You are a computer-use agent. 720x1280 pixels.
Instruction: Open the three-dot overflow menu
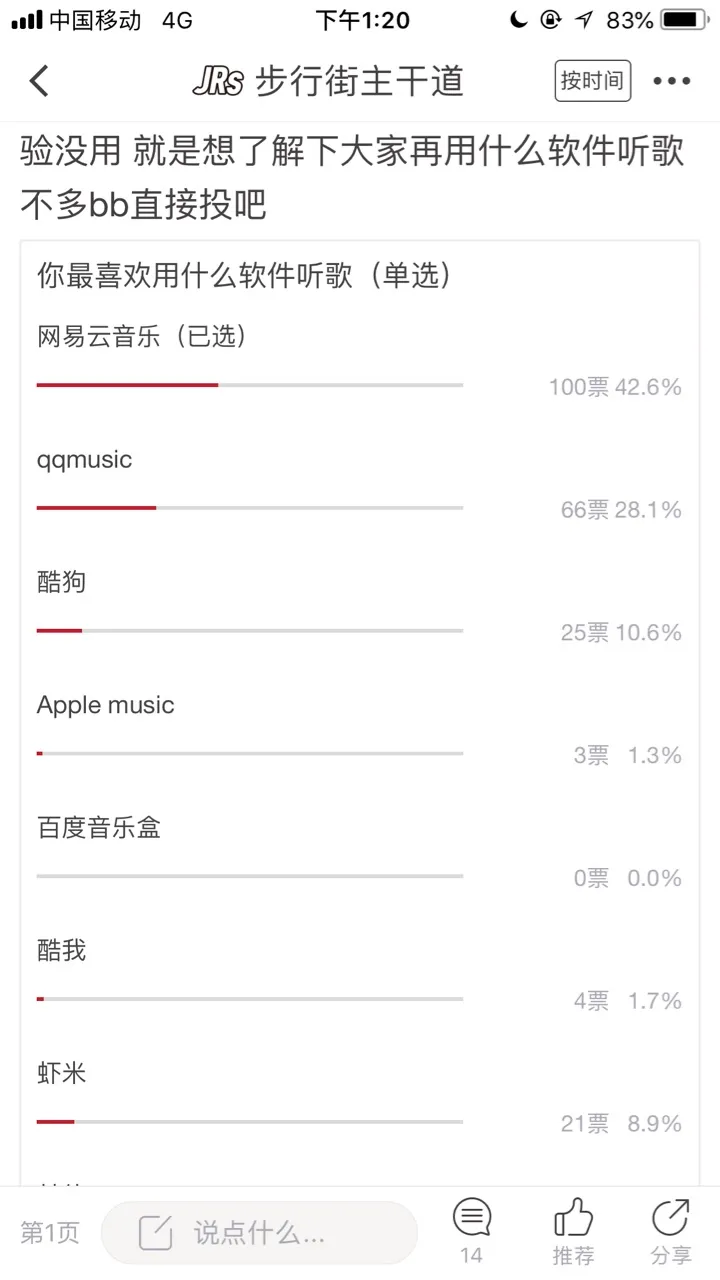[672, 81]
